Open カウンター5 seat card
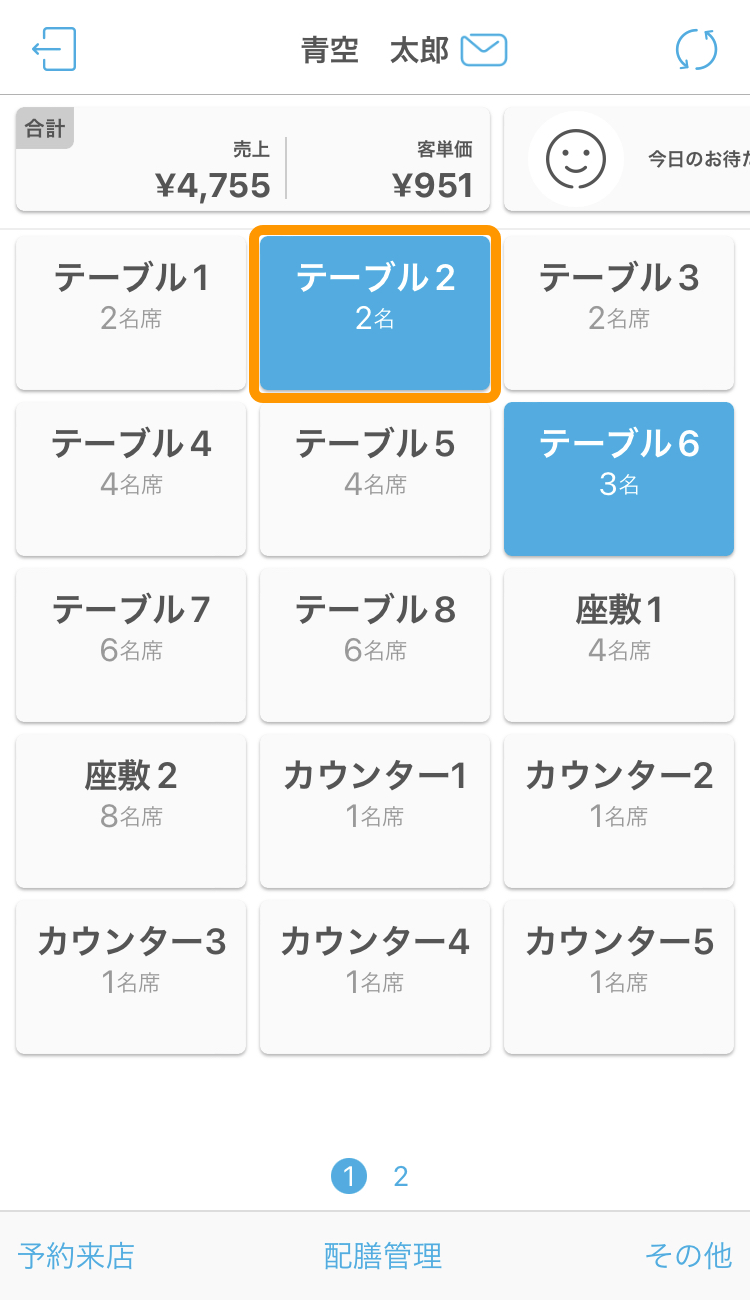The image size is (750, 1300). pos(619,977)
